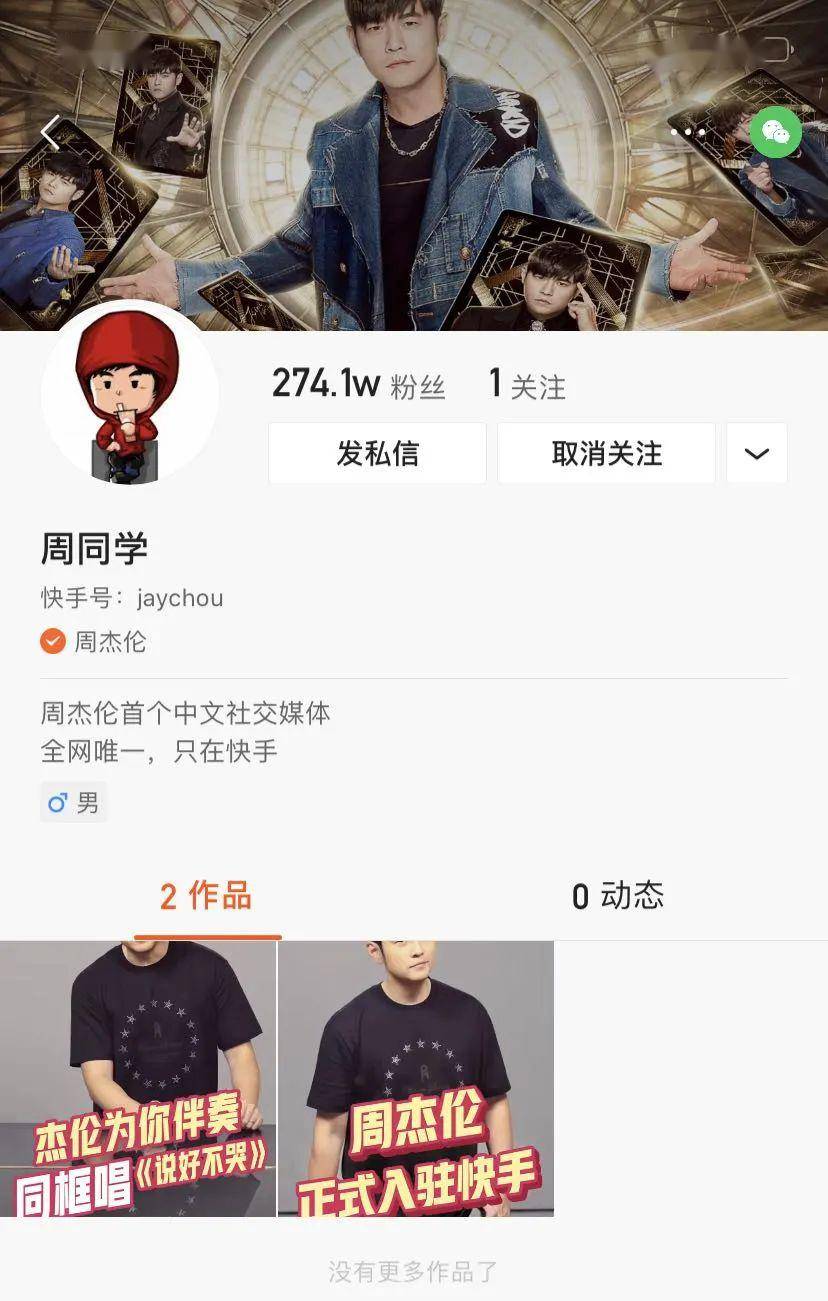Switch to the 2 作品 tab
Image resolution: width=828 pixels, height=1301 pixels.
(206, 896)
